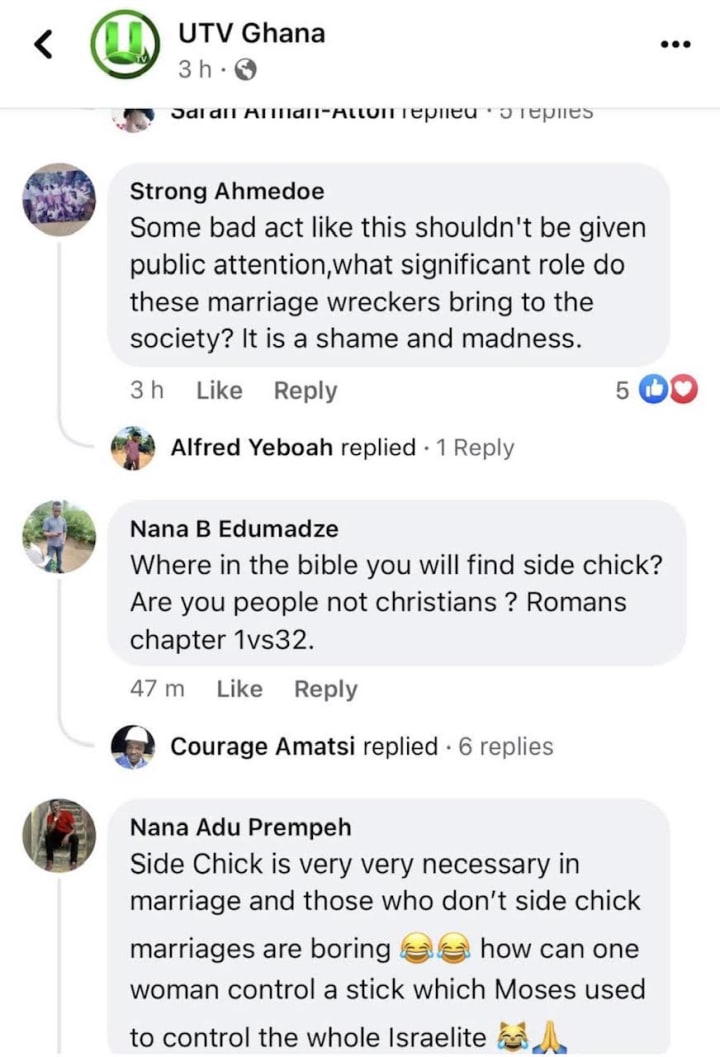Reply to Nana B Edumadze's comment
The image size is (720, 1057).
click(x=325, y=689)
